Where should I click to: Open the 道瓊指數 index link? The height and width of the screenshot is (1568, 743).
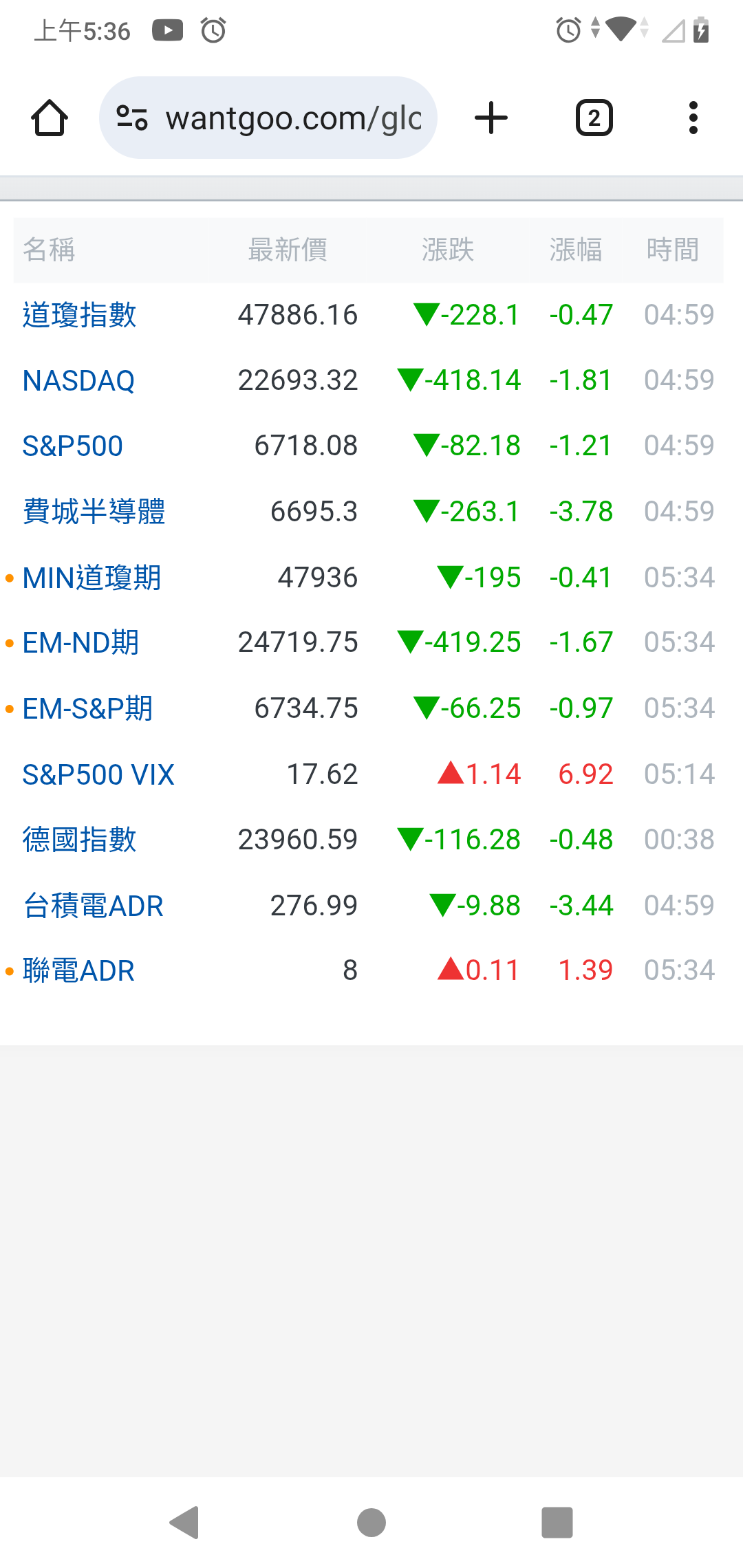coord(80,315)
